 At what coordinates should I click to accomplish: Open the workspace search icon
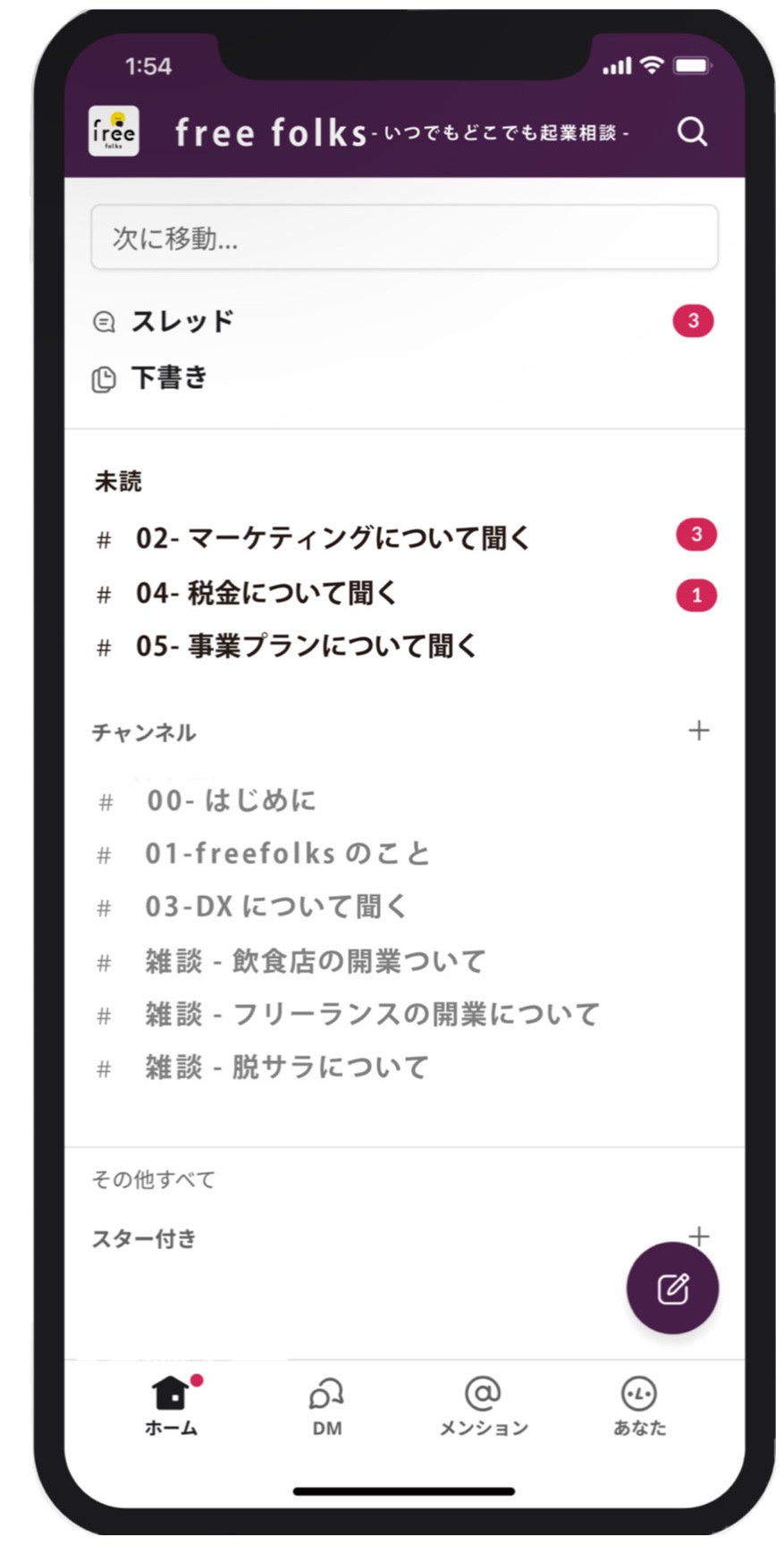(x=691, y=132)
